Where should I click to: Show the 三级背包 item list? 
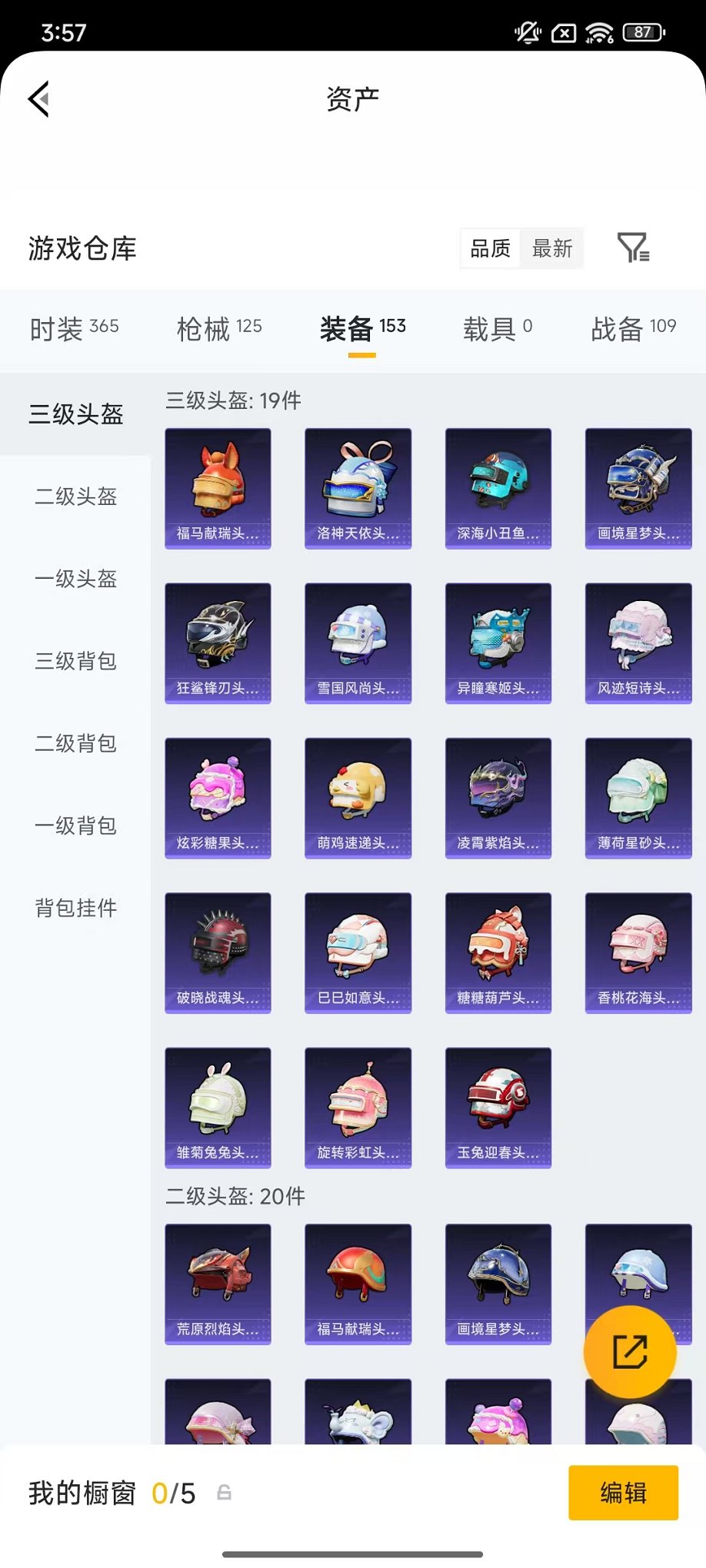74,662
